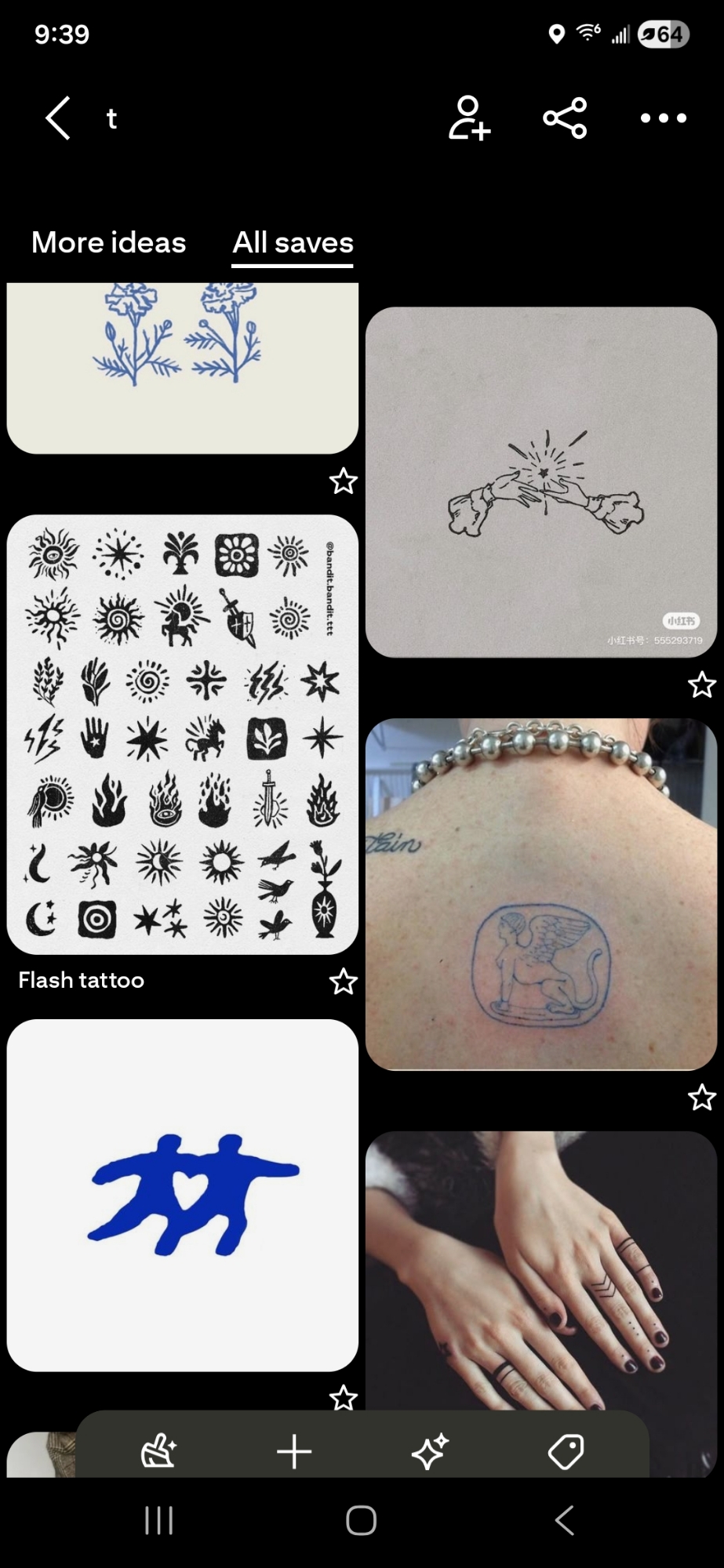The height and width of the screenshot is (1568, 724).
Task: Tap the plus button to add a pin
Action: pyautogui.click(x=294, y=1452)
